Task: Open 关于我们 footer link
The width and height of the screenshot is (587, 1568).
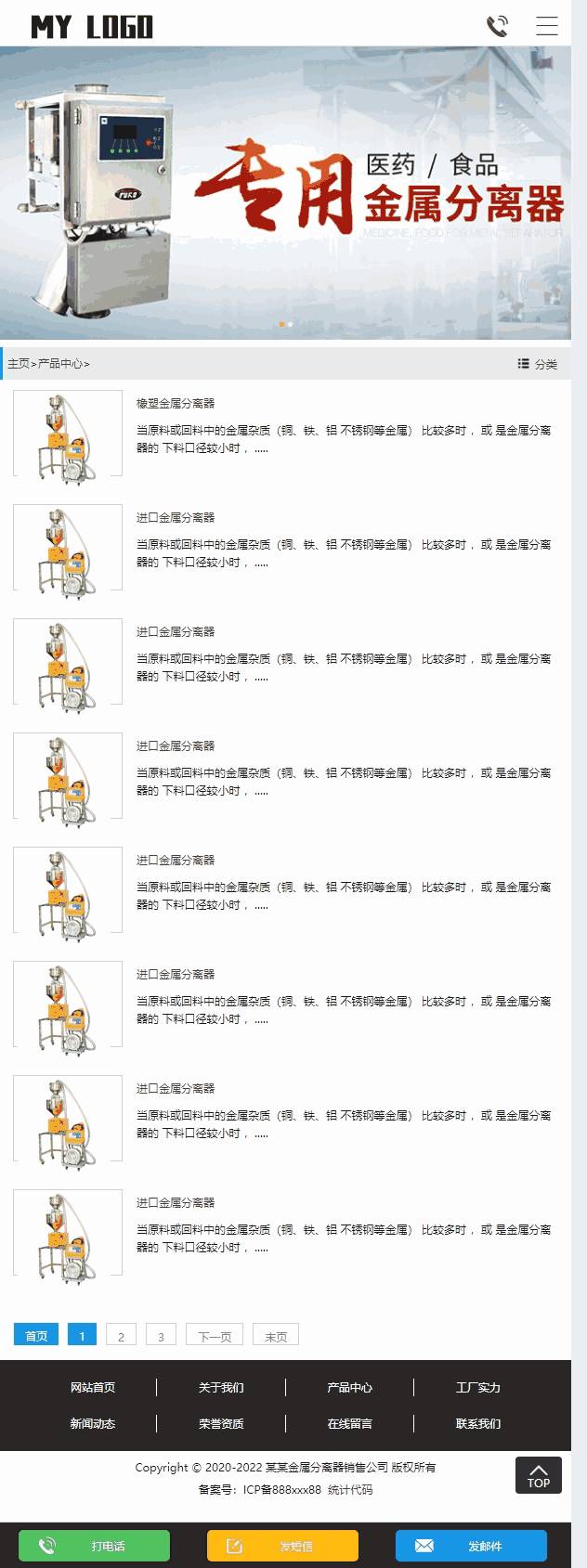Action: [x=221, y=1387]
